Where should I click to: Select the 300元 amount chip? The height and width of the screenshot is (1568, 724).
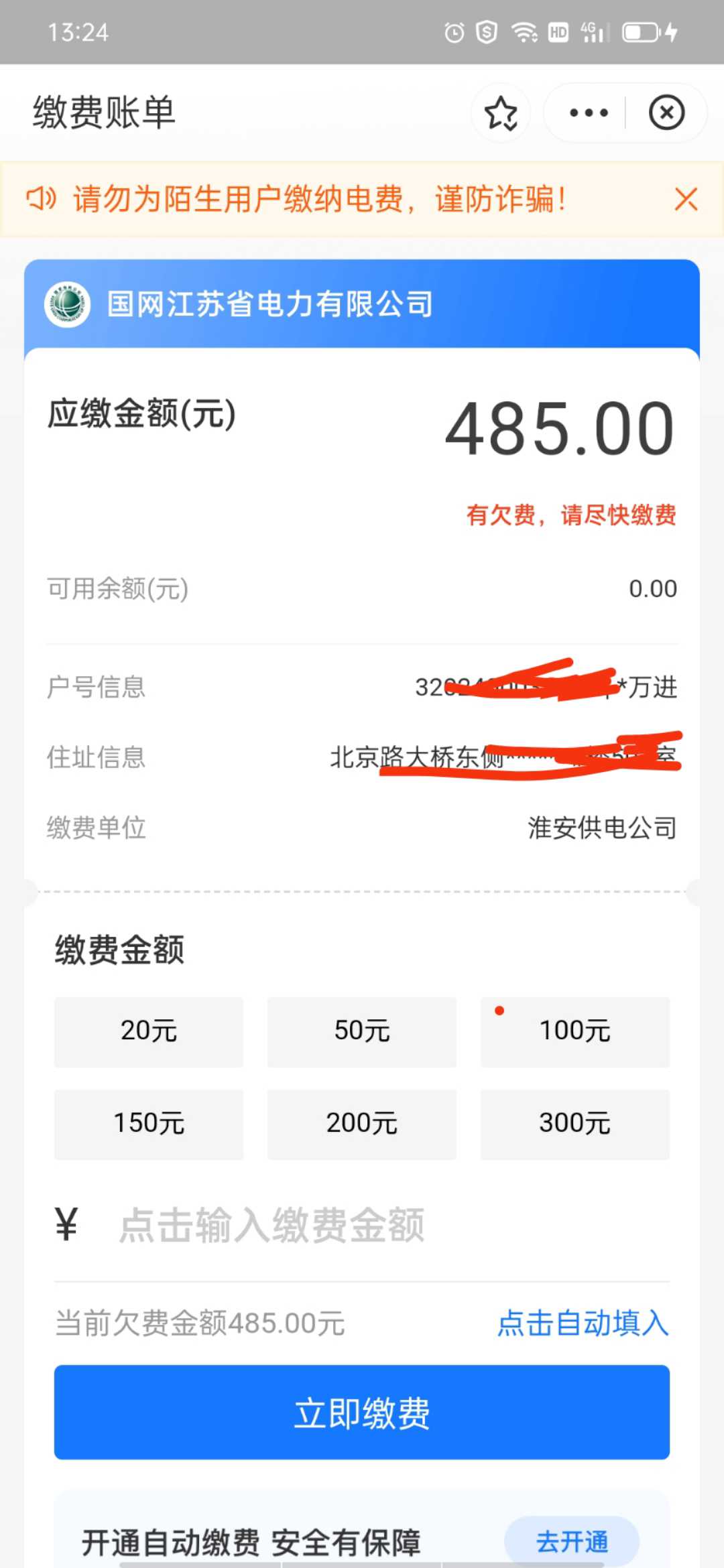tap(575, 1124)
